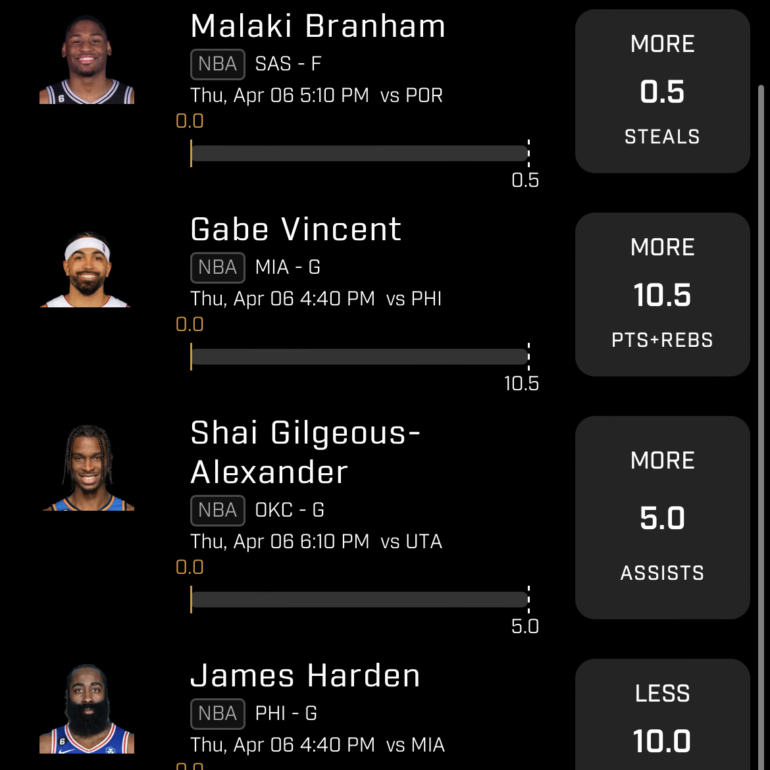Tap Gabe Vincent's MORE 10.5 PTS+REBS card
This screenshot has width=770, height=770.
662,294
